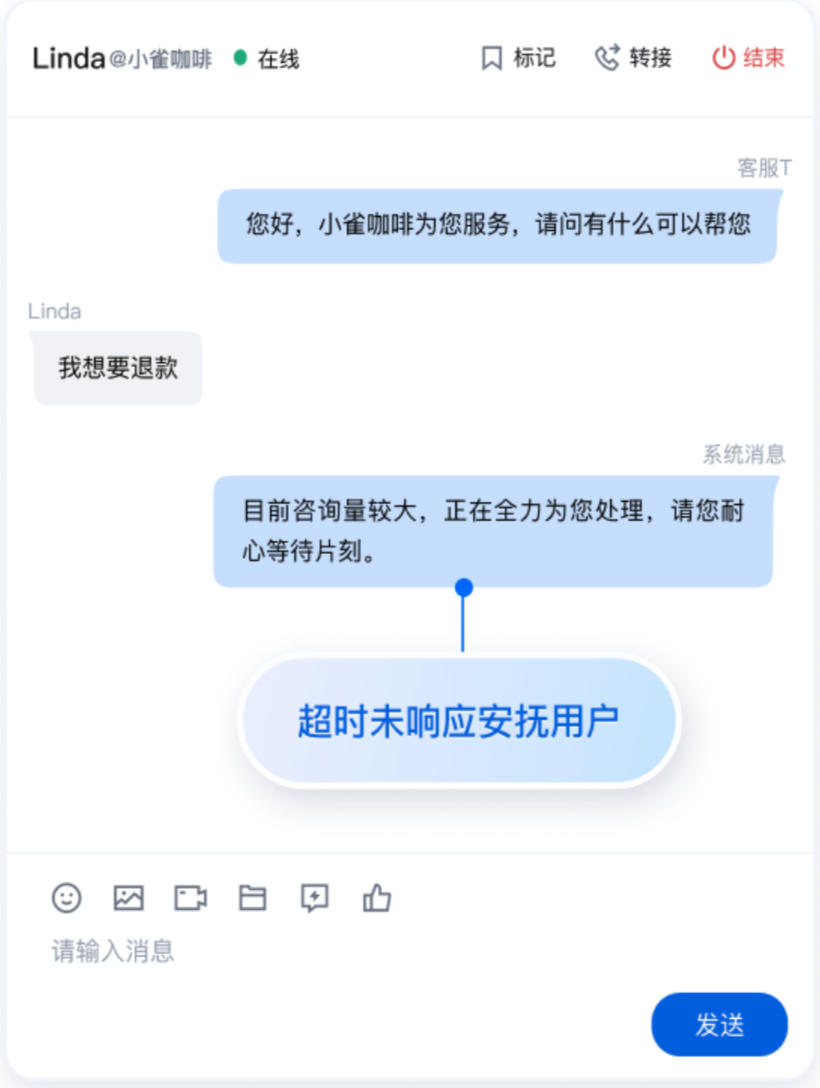This screenshot has height=1088, width=820.
Task: Send a video via the camera icon
Action: coord(190,897)
